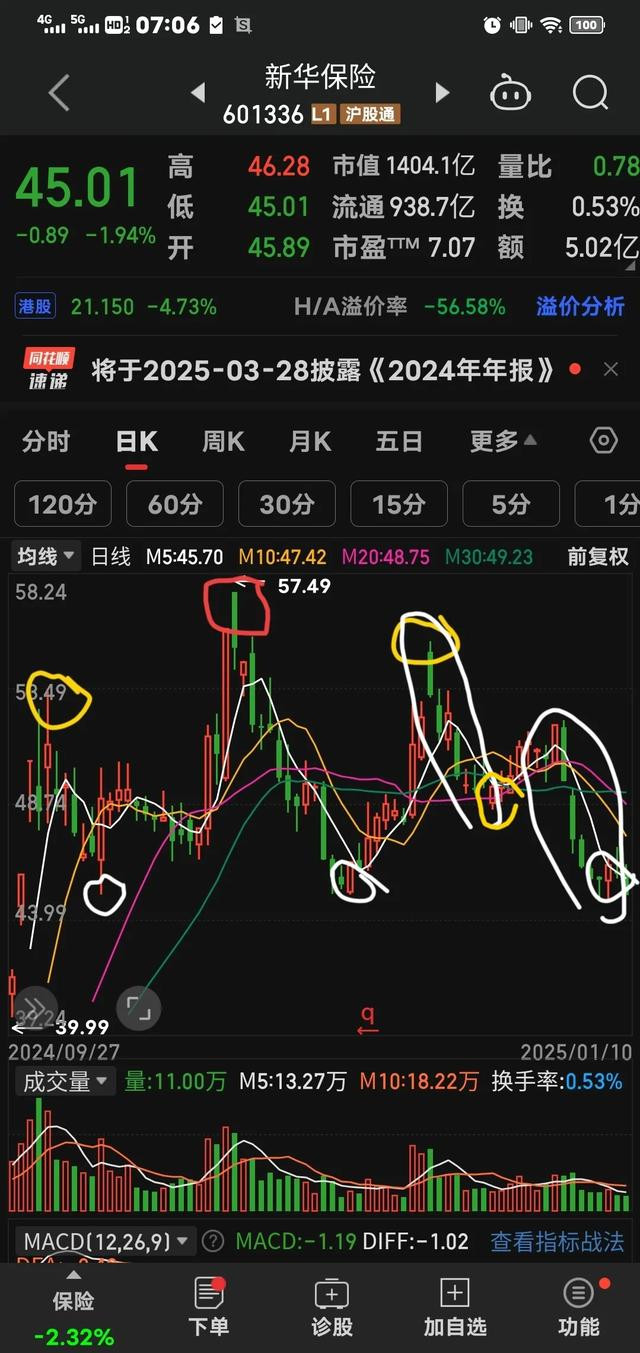Switch to the previous stock arrow
Screen dimensions: 640x1353
click(198, 93)
